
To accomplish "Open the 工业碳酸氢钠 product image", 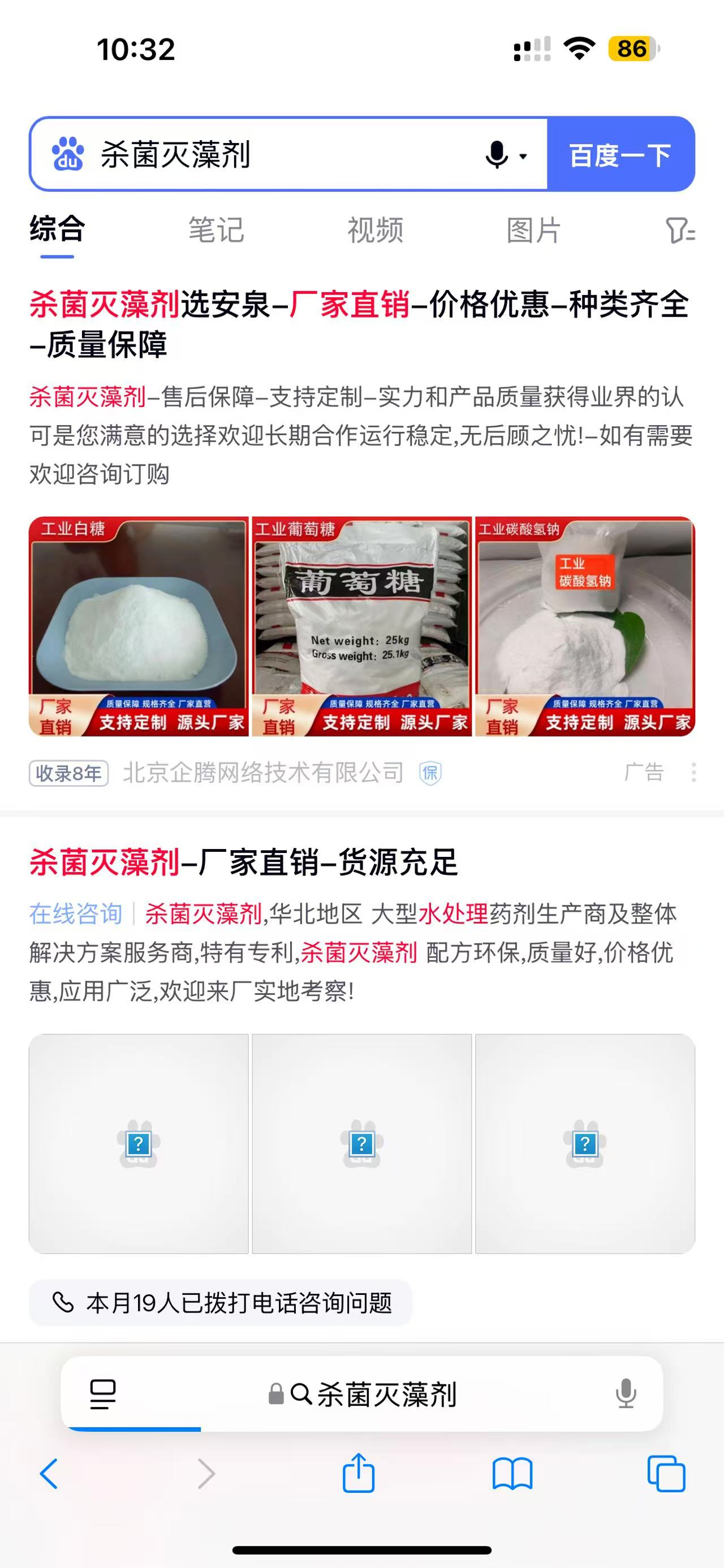I will pos(584,626).
